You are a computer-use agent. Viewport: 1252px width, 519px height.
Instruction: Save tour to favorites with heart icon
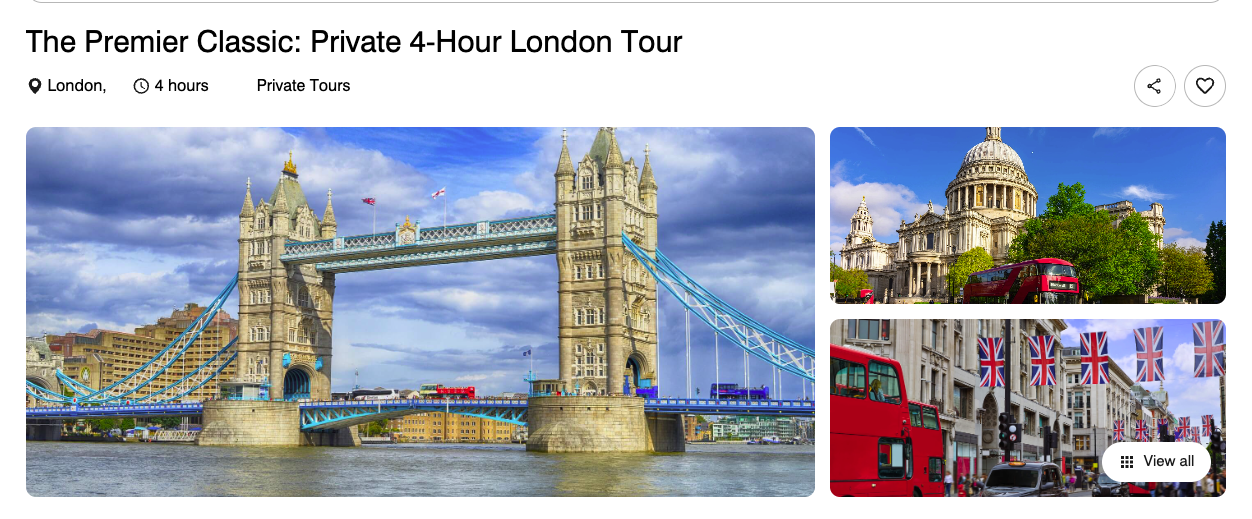click(1204, 86)
